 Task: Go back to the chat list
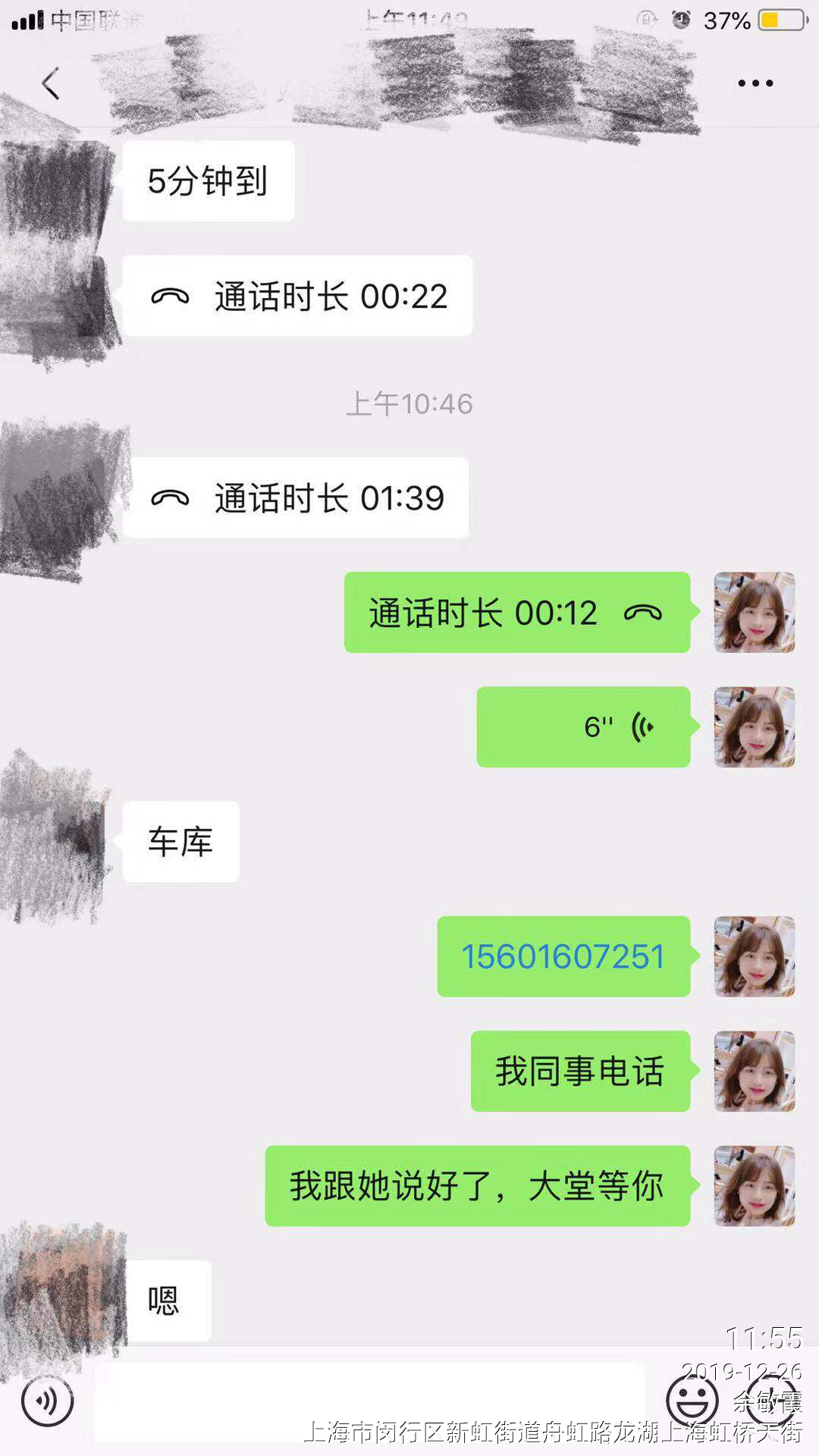coord(50,83)
